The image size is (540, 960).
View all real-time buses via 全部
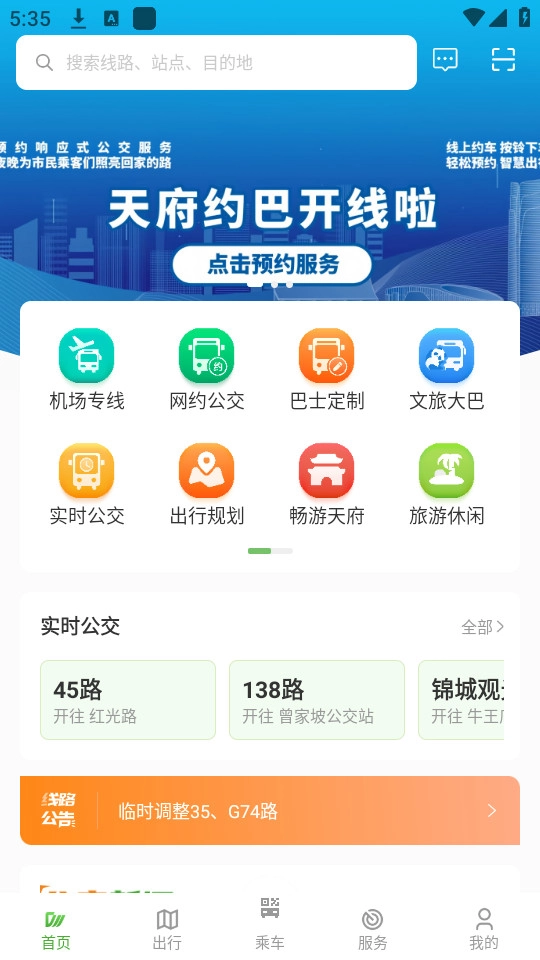[482, 627]
